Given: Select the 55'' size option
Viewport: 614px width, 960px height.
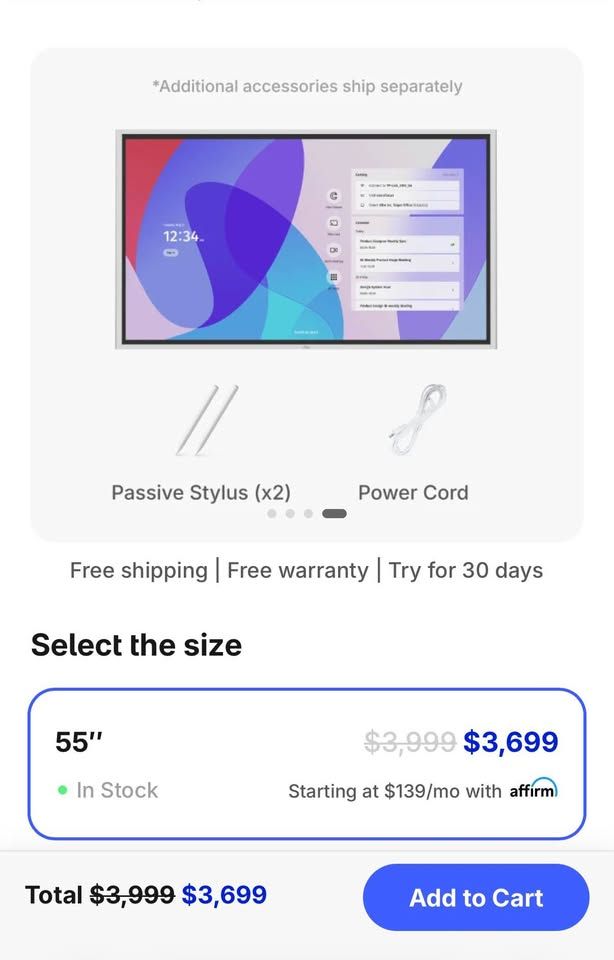Looking at the screenshot, I should pyautogui.click(x=306, y=764).
